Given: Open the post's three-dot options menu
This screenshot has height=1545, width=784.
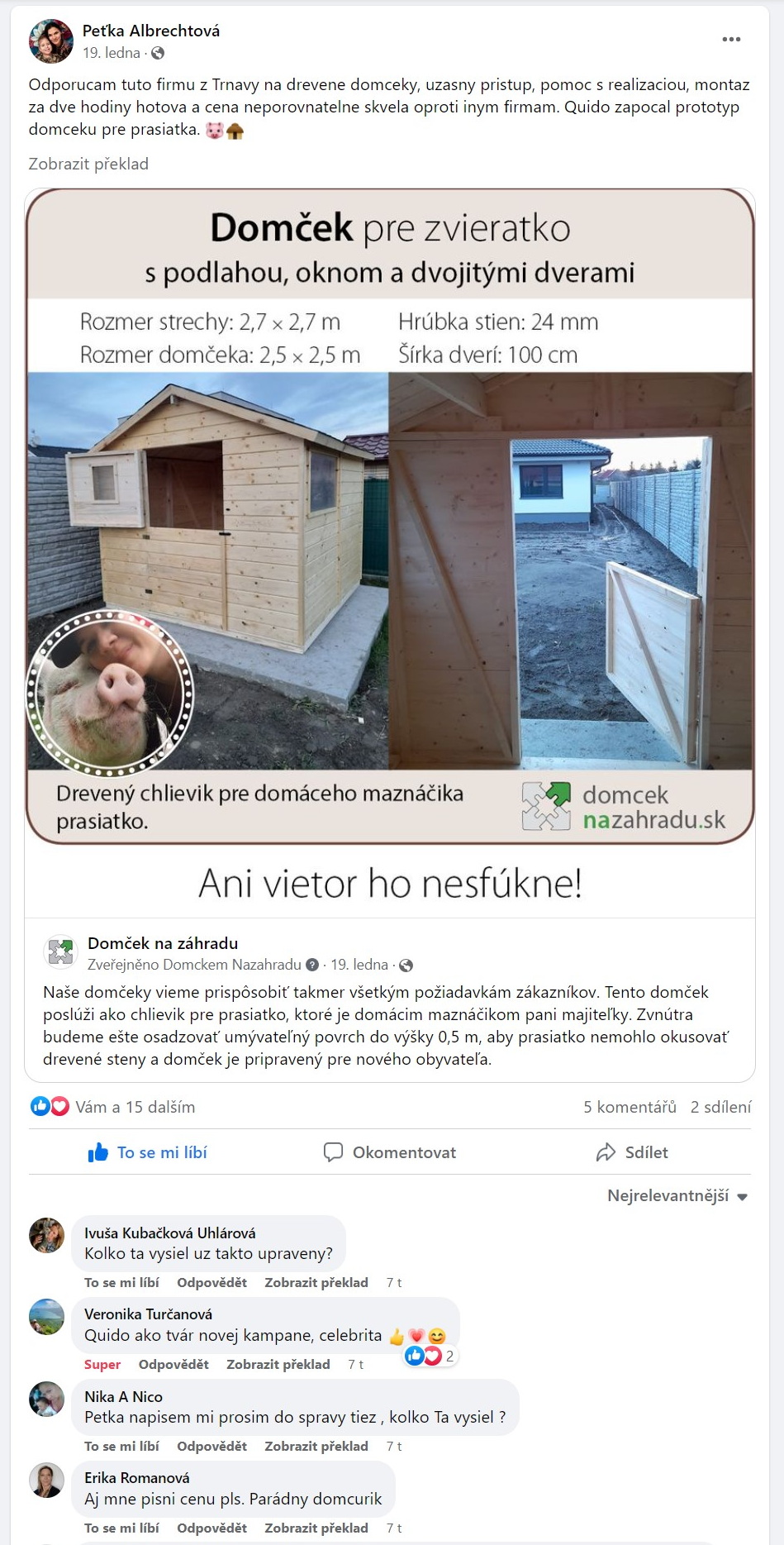Looking at the screenshot, I should [731, 39].
